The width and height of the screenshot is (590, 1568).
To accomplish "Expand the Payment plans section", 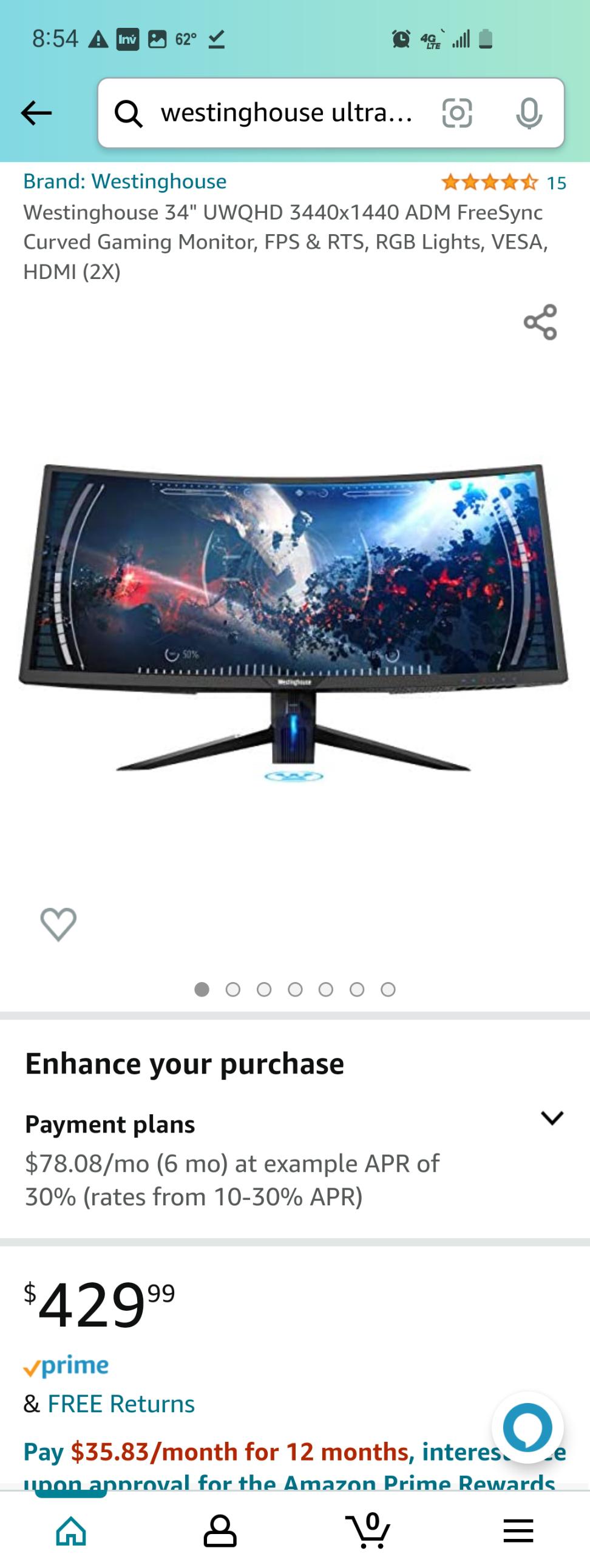I will click(x=552, y=1117).
